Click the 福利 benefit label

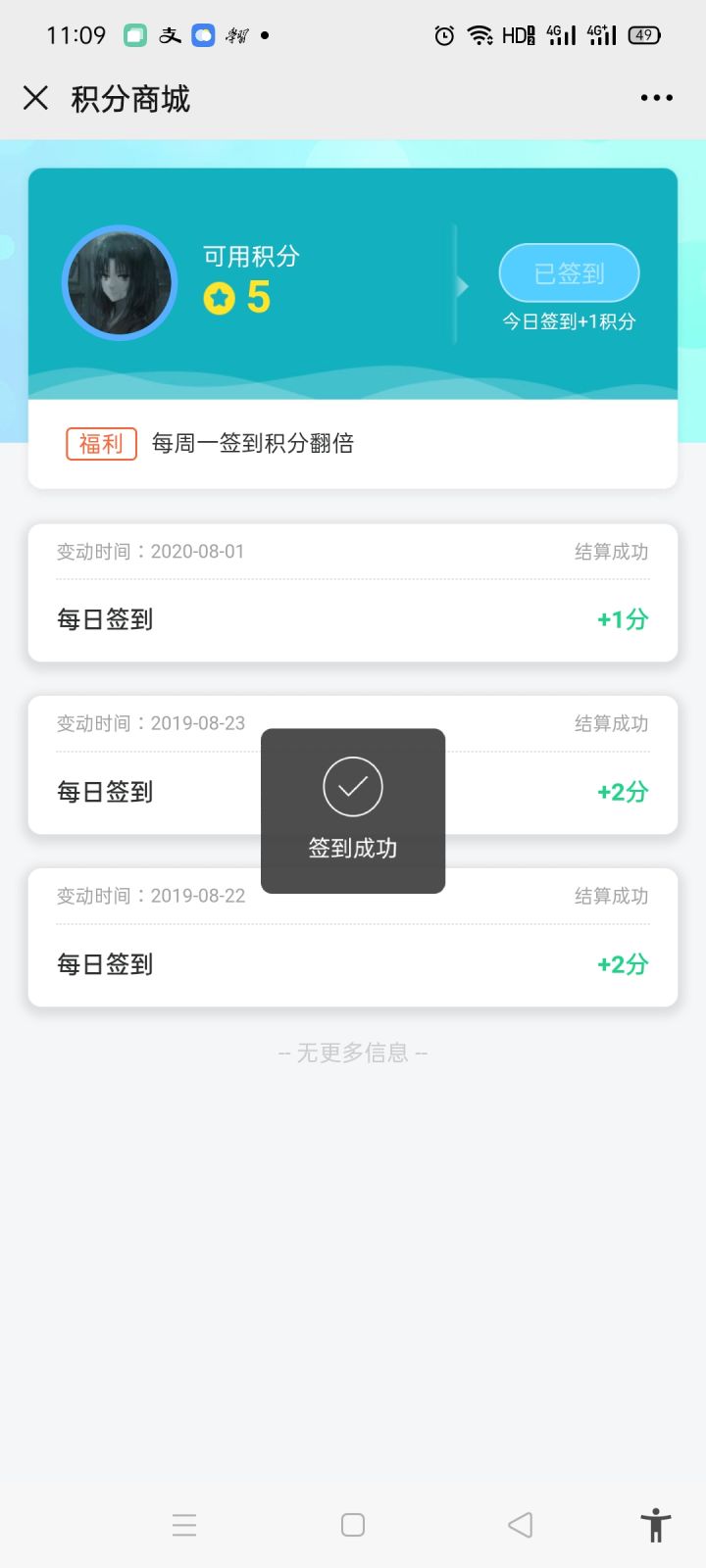[x=100, y=443]
